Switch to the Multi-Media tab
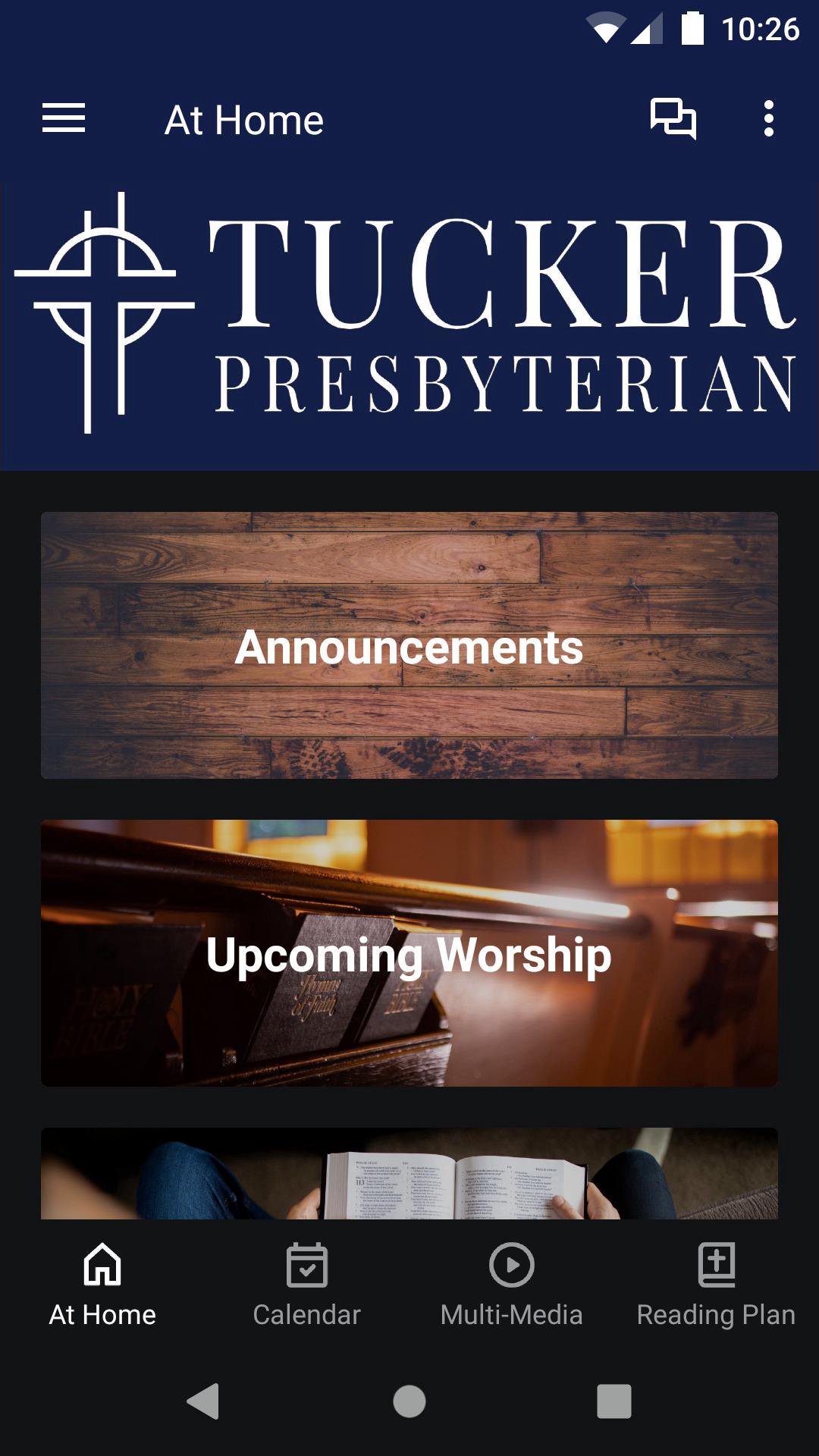The image size is (819, 1456). click(512, 1283)
